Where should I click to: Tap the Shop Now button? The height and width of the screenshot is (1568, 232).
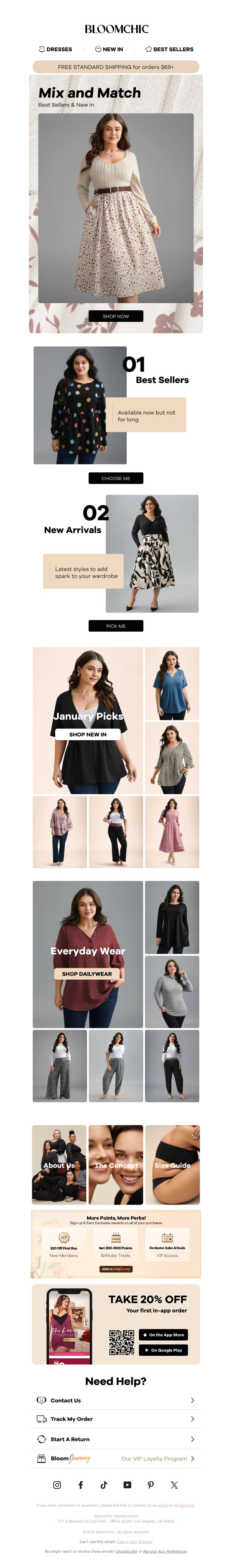point(116,316)
